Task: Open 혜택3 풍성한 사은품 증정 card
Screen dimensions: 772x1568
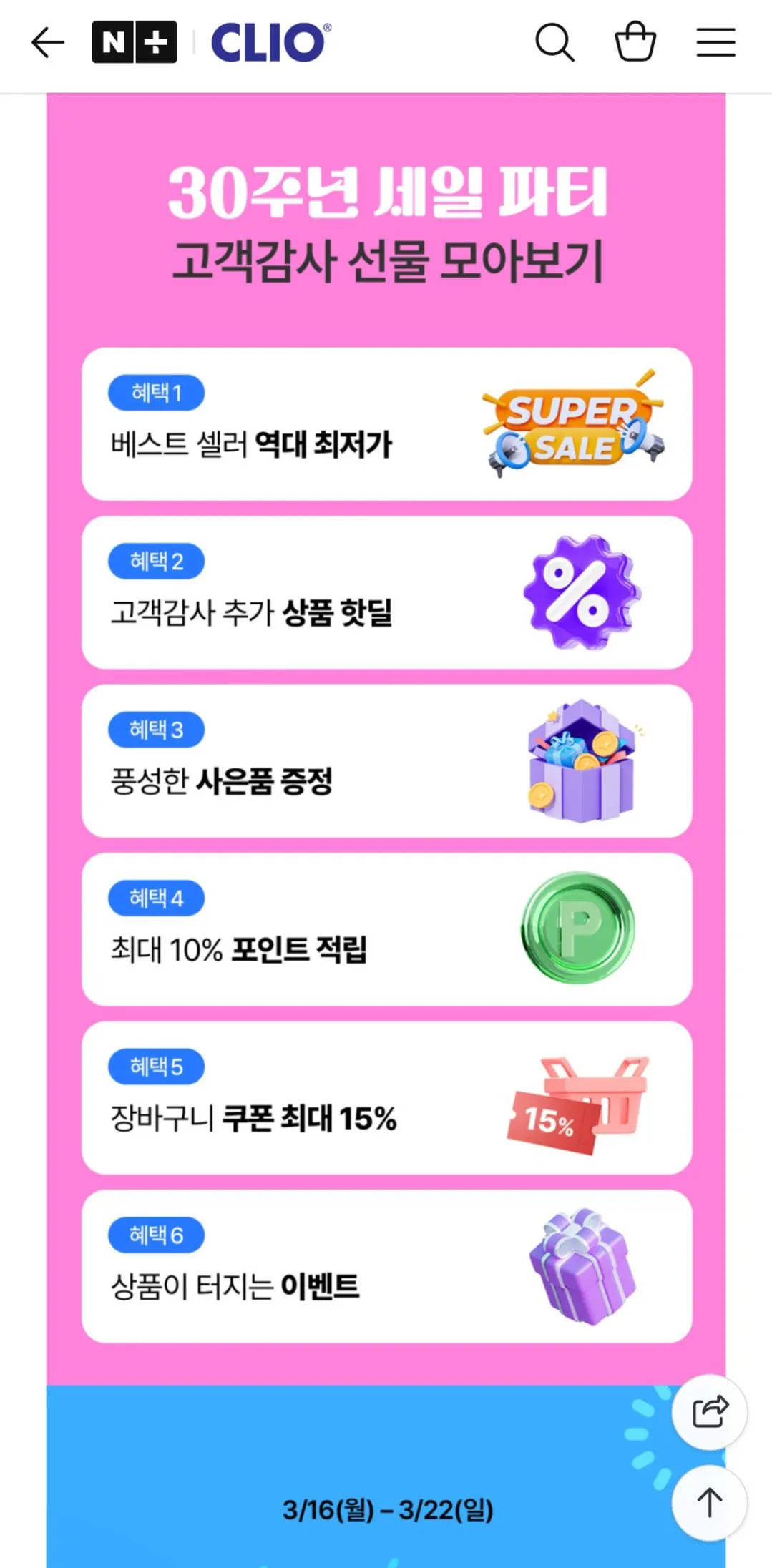Action: click(x=387, y=761)
